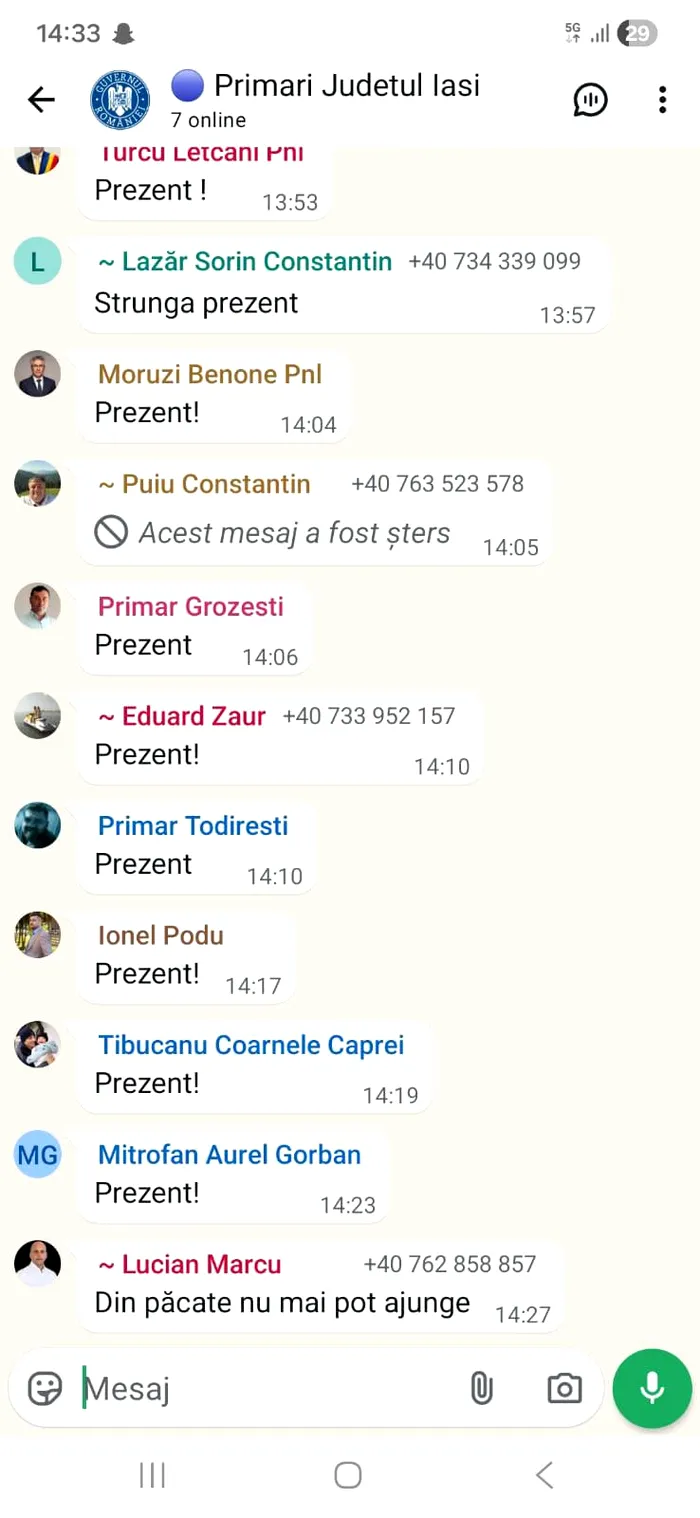The image size is (700, 1518).
Task: Go back from the group chat
Action: coord(41,99)
